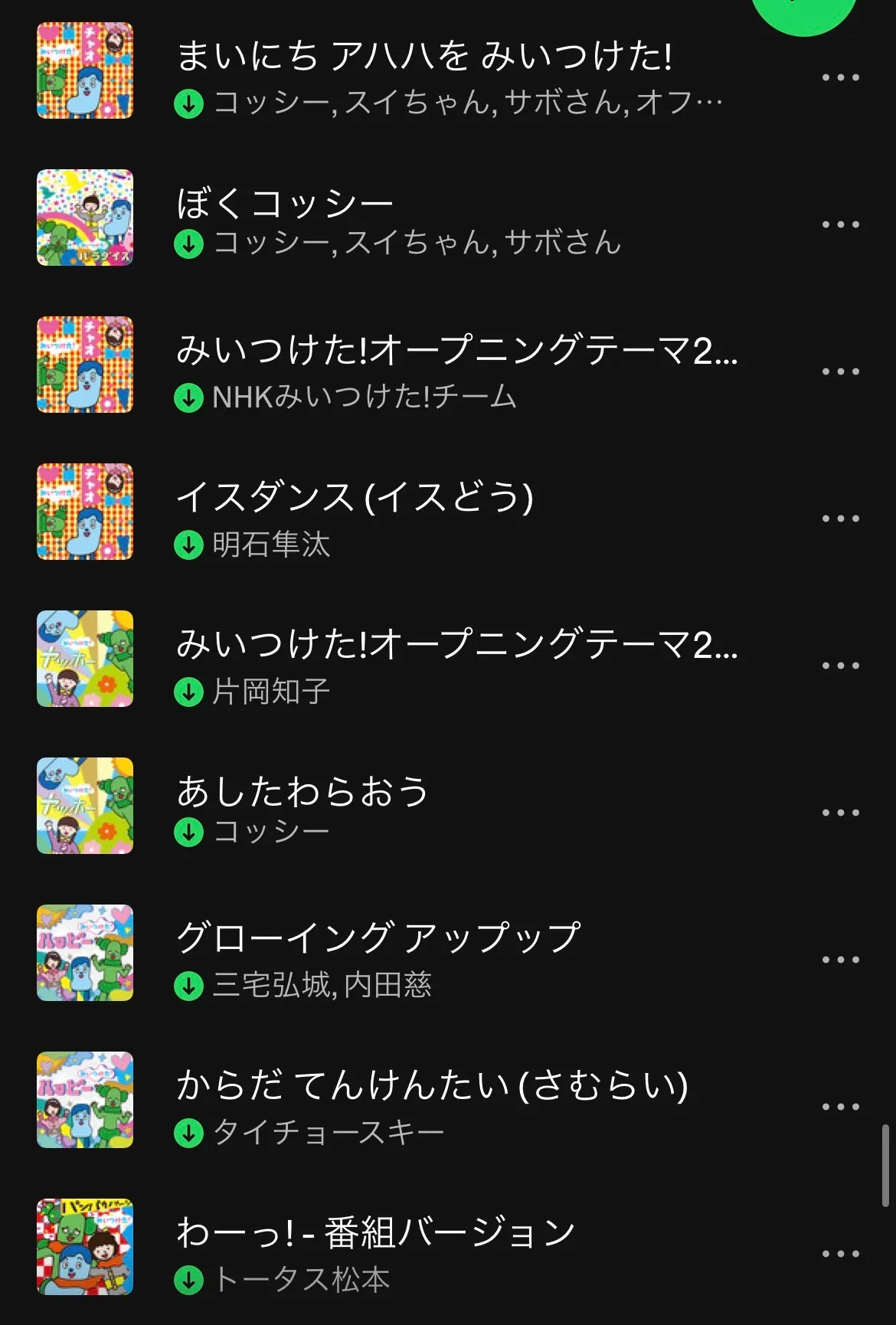Open more options for まいにち アハハを みいつけた!

[x=840, y=77]
